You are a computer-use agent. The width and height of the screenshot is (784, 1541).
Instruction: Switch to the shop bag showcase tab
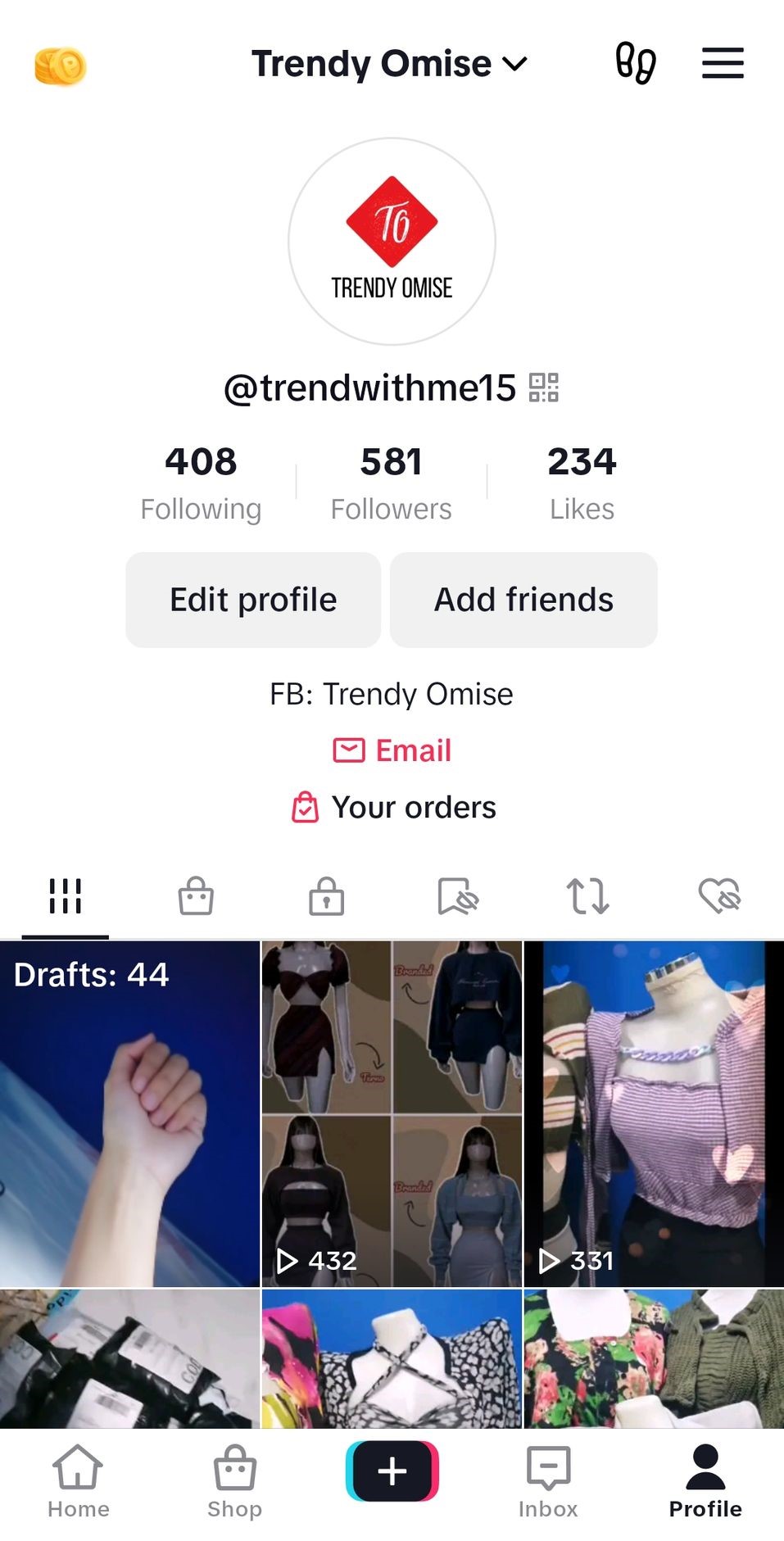tap(196, 895)
